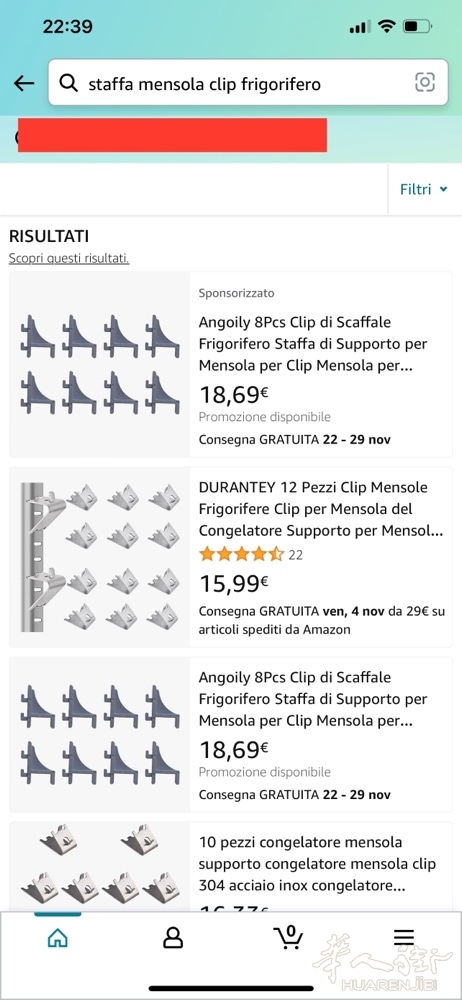Switch to the Home tab
Viewport: 462px width, 1000px height.
pos(57,938)
